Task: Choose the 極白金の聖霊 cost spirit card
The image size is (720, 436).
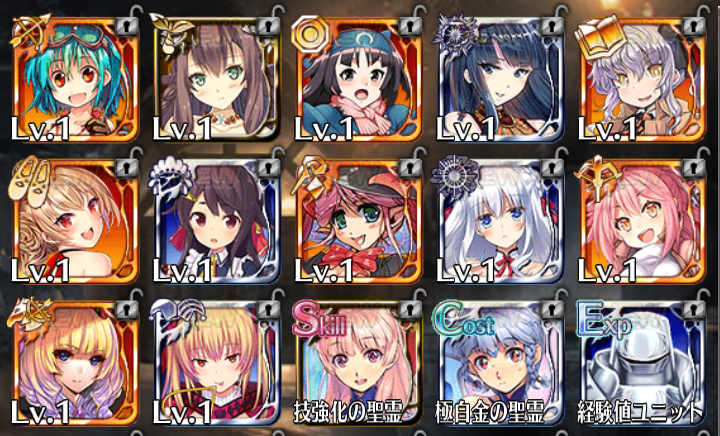Action: [x=499, y=360]
